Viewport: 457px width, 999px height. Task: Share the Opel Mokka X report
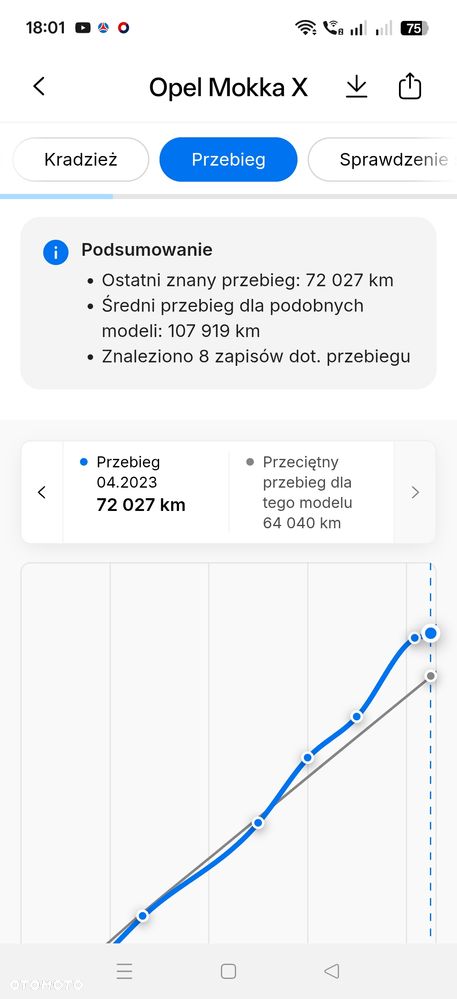tap(410, 86)
